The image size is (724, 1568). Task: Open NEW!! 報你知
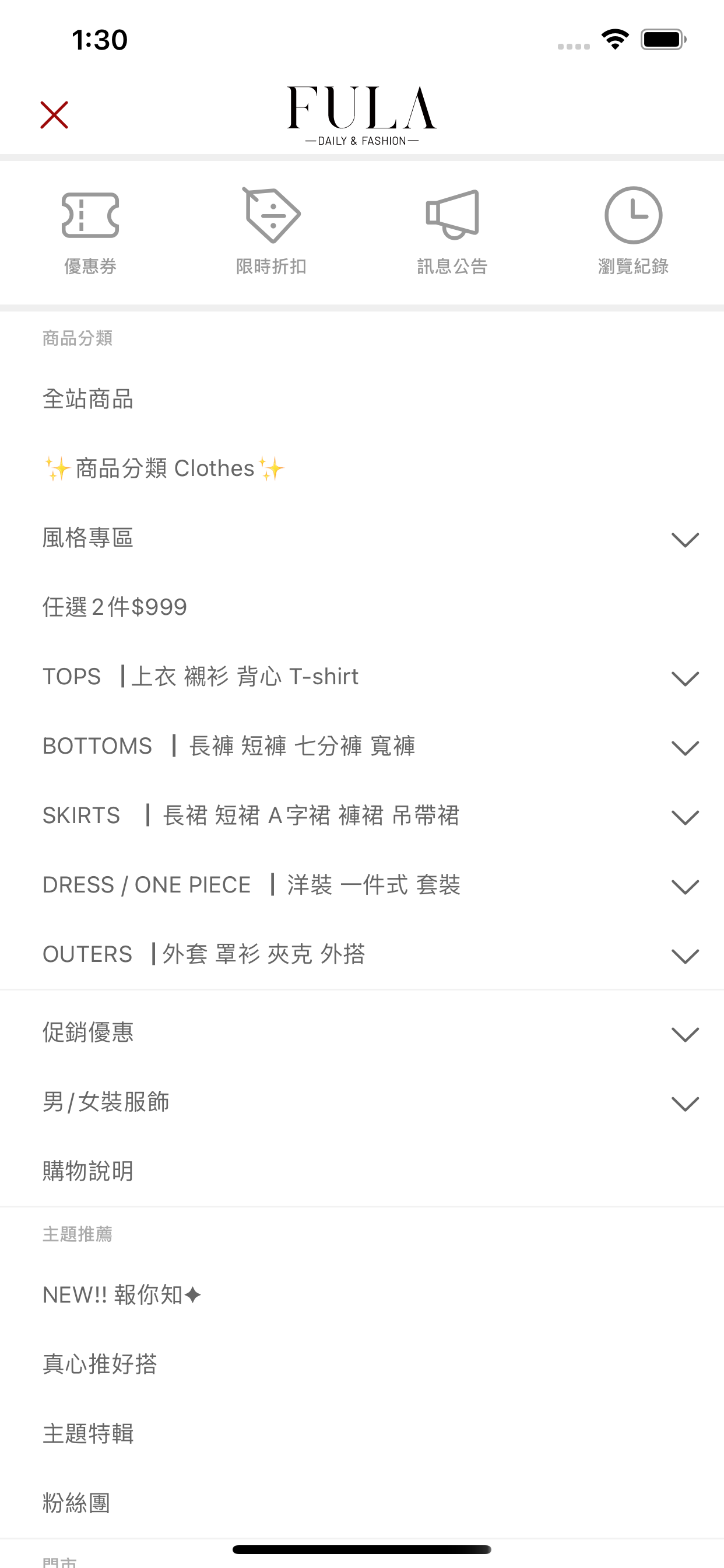coord(362,1296)
